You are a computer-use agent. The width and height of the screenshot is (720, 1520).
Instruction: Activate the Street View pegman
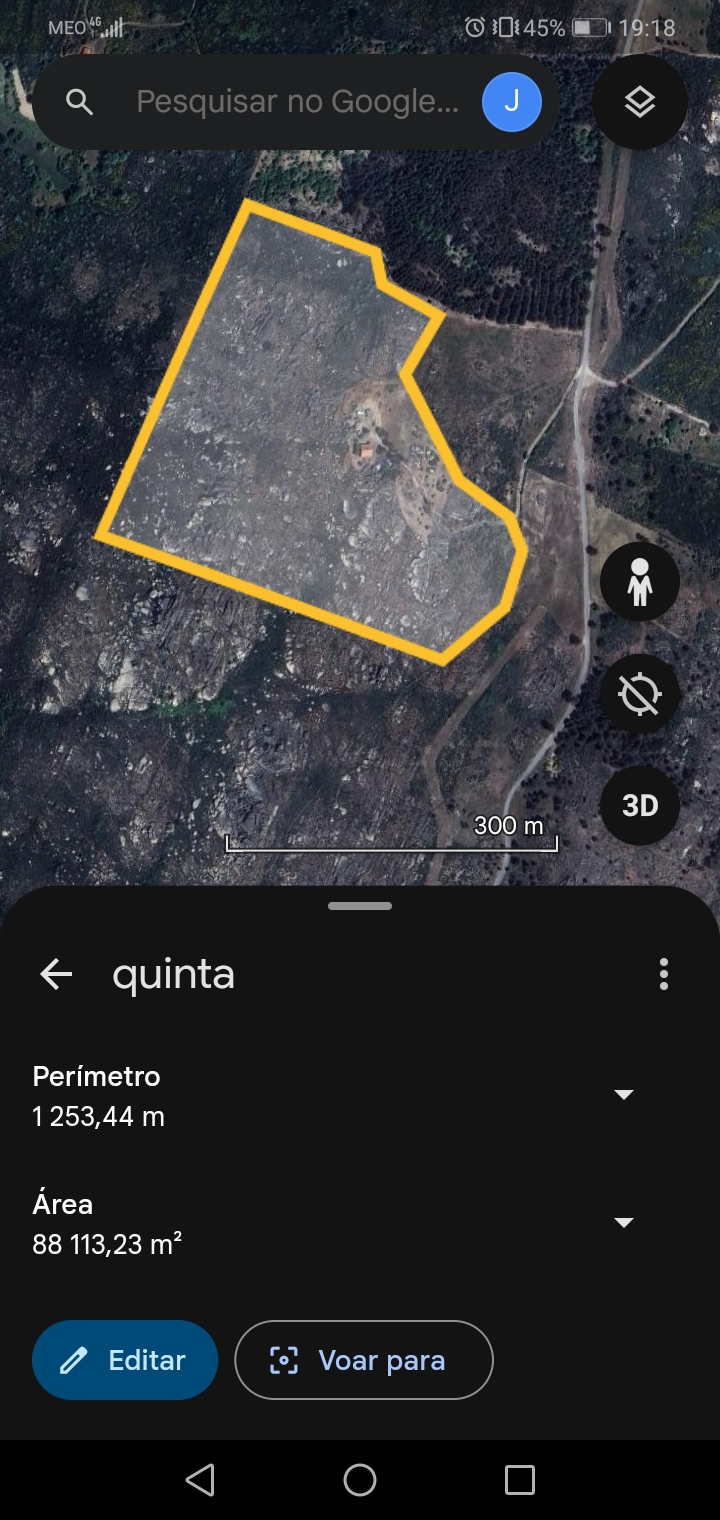coord(640,582)
